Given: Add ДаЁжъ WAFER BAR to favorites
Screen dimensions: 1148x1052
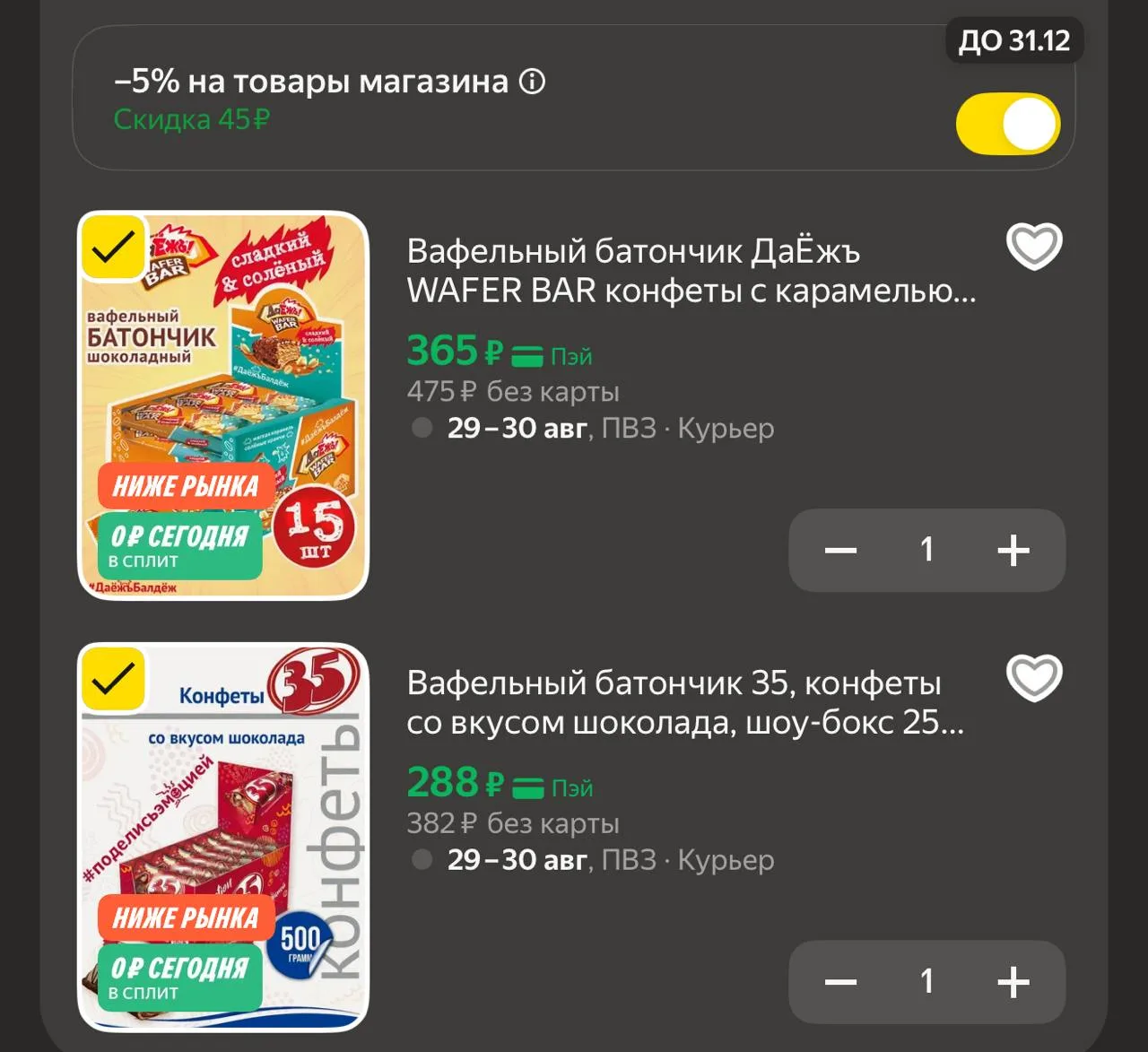Looking at the screenshot, I should (x=1034, y=246).
